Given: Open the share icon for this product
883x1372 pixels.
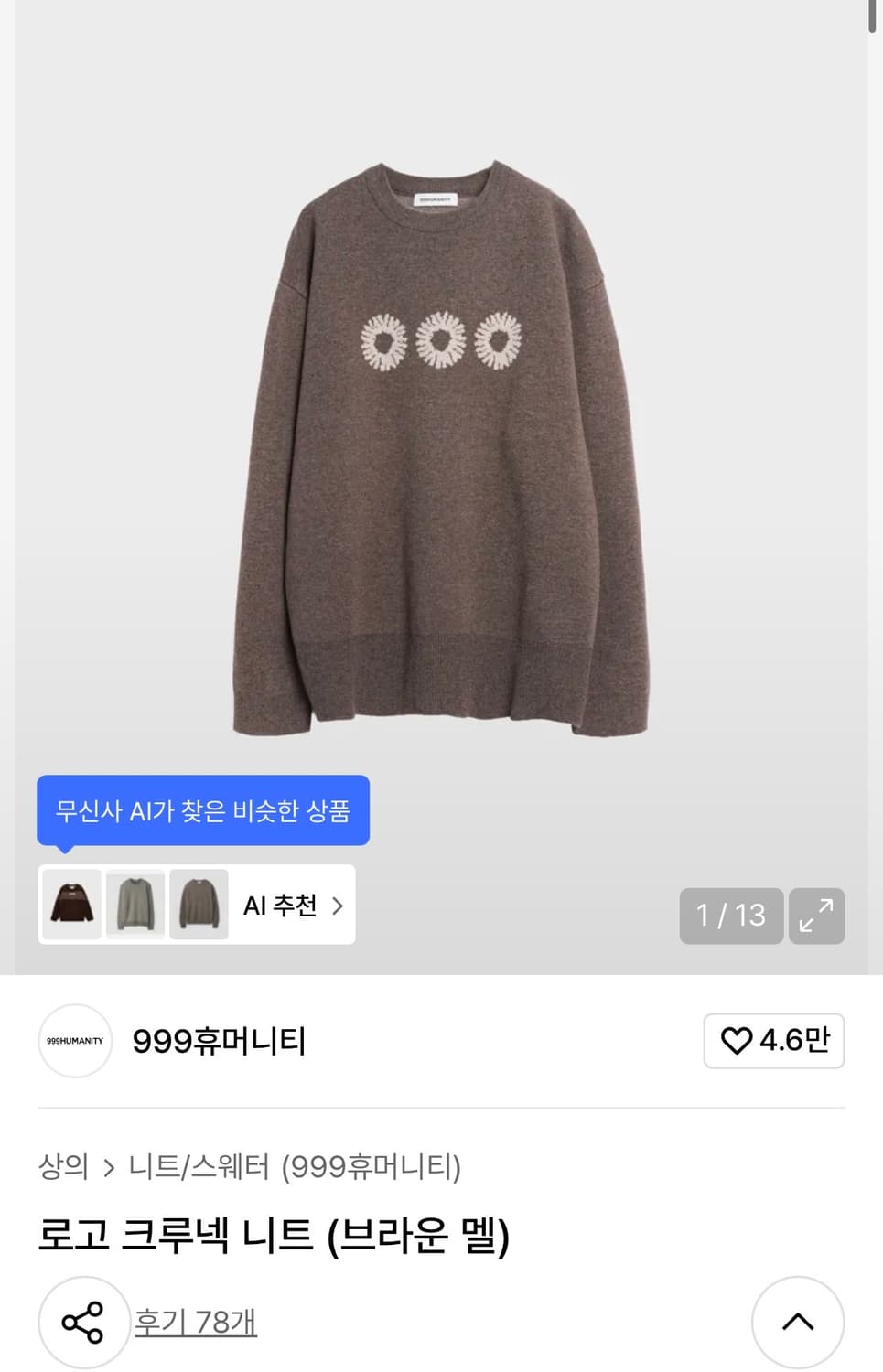Looking at the screenshot, I should point(83,1322).
